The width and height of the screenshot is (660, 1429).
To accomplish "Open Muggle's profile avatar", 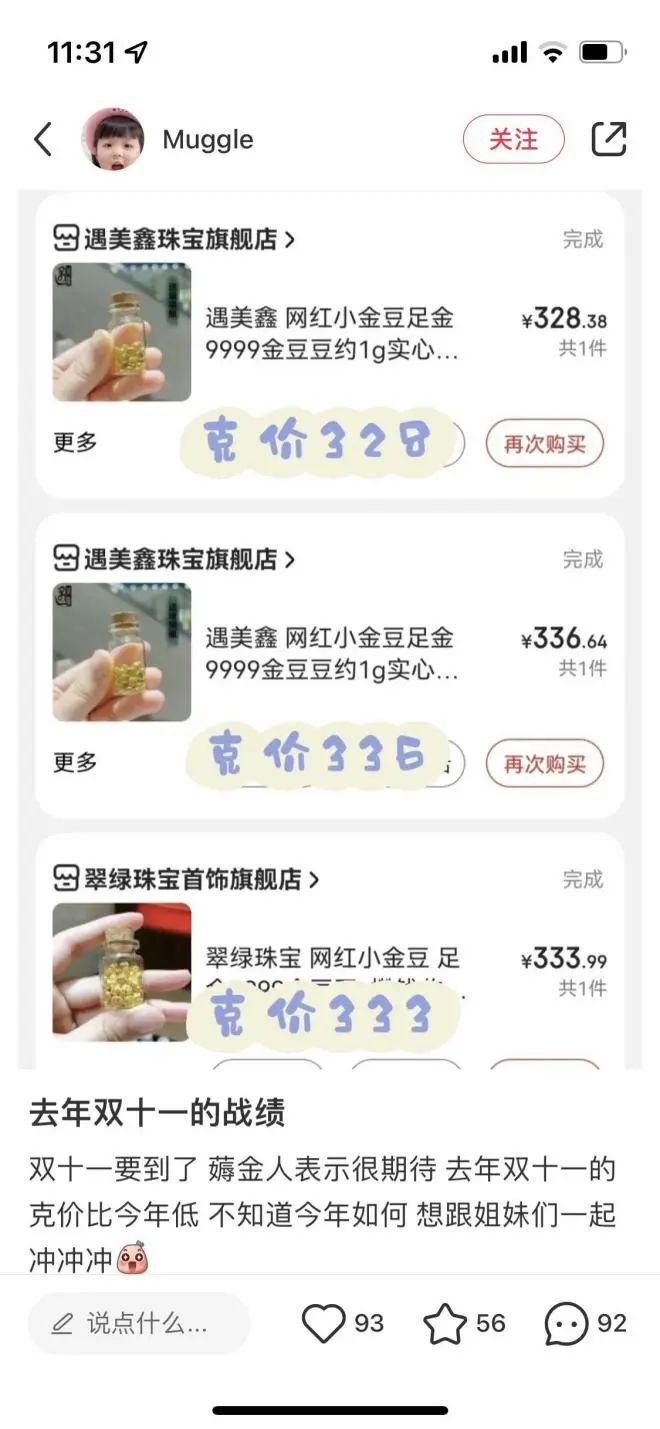I will coord(112,139).
